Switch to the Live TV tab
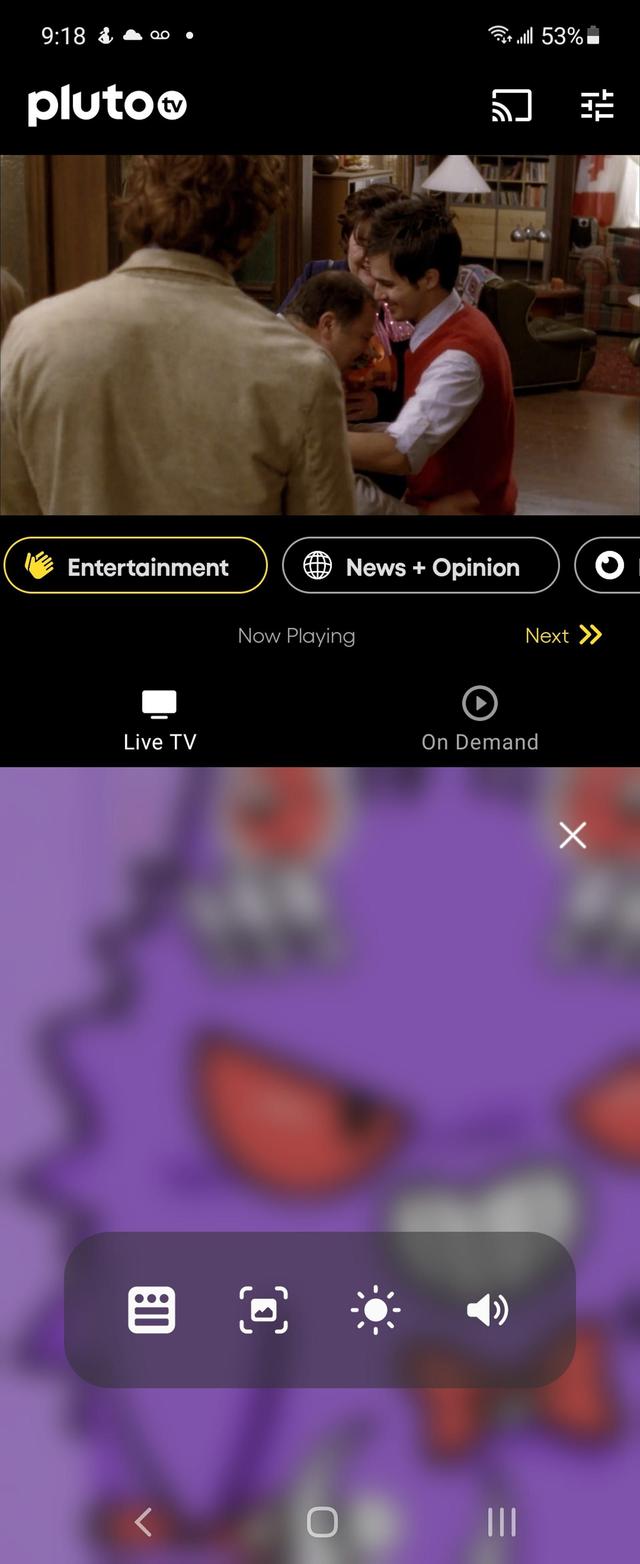The width and height of the screenshot is (640, 1564). [160, 720]
